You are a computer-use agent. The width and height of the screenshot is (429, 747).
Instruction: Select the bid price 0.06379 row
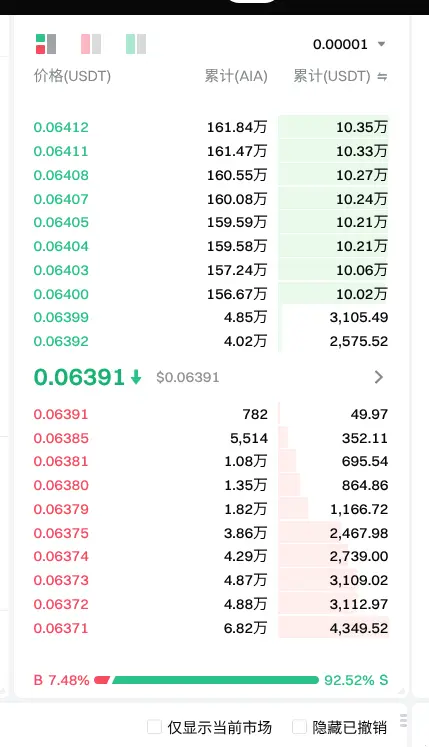pyautogui.click(x=211, y=509)
